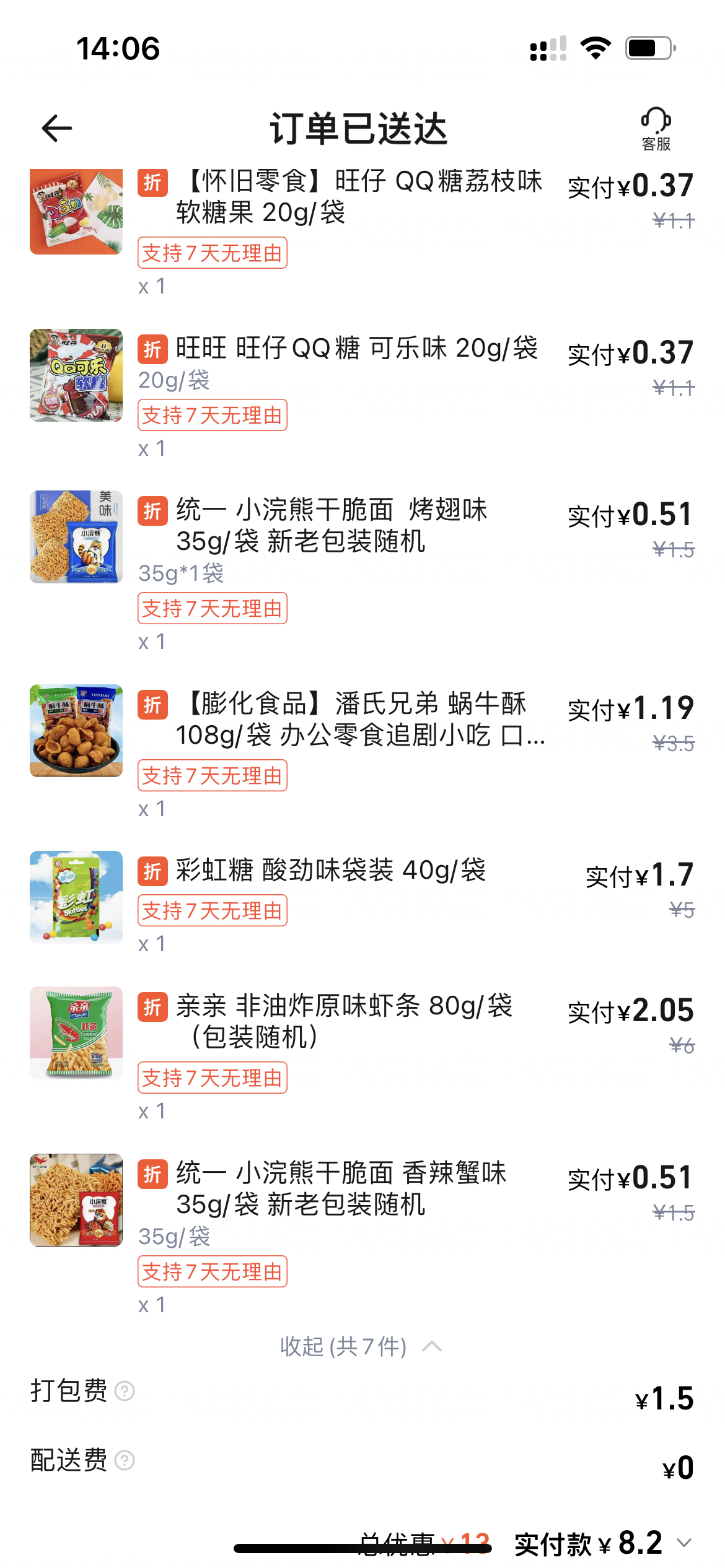Show the 打包费 help info icon
Screen dimensions: 725x1568
(125, 1392)
